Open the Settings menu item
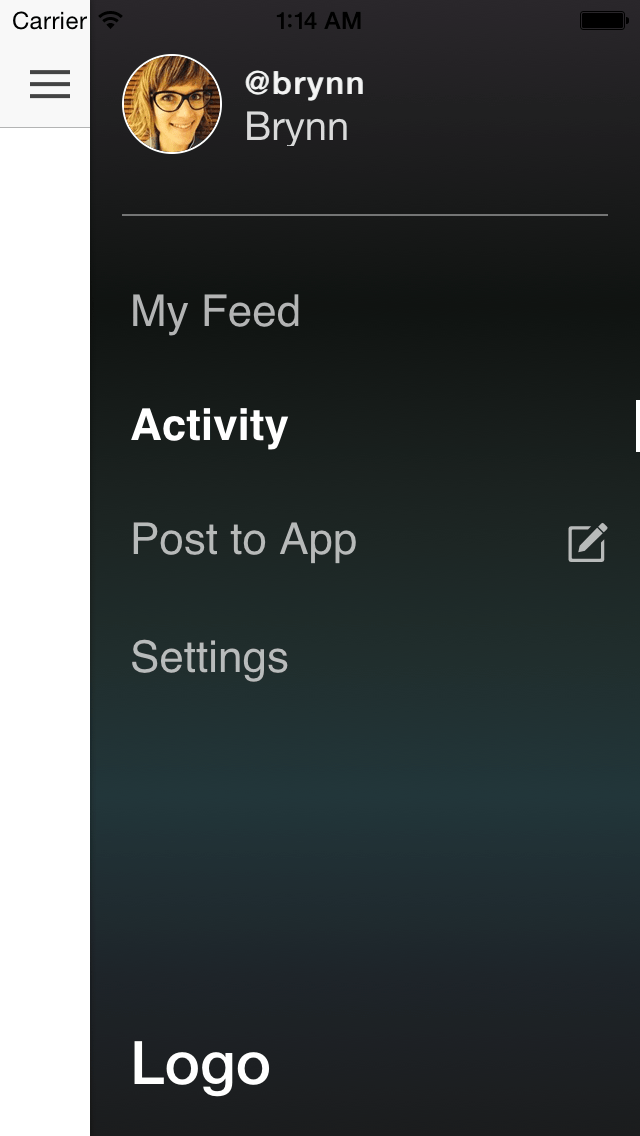Image resolution: width=640 pixels, height=1136 pixels. pos(210,657)
